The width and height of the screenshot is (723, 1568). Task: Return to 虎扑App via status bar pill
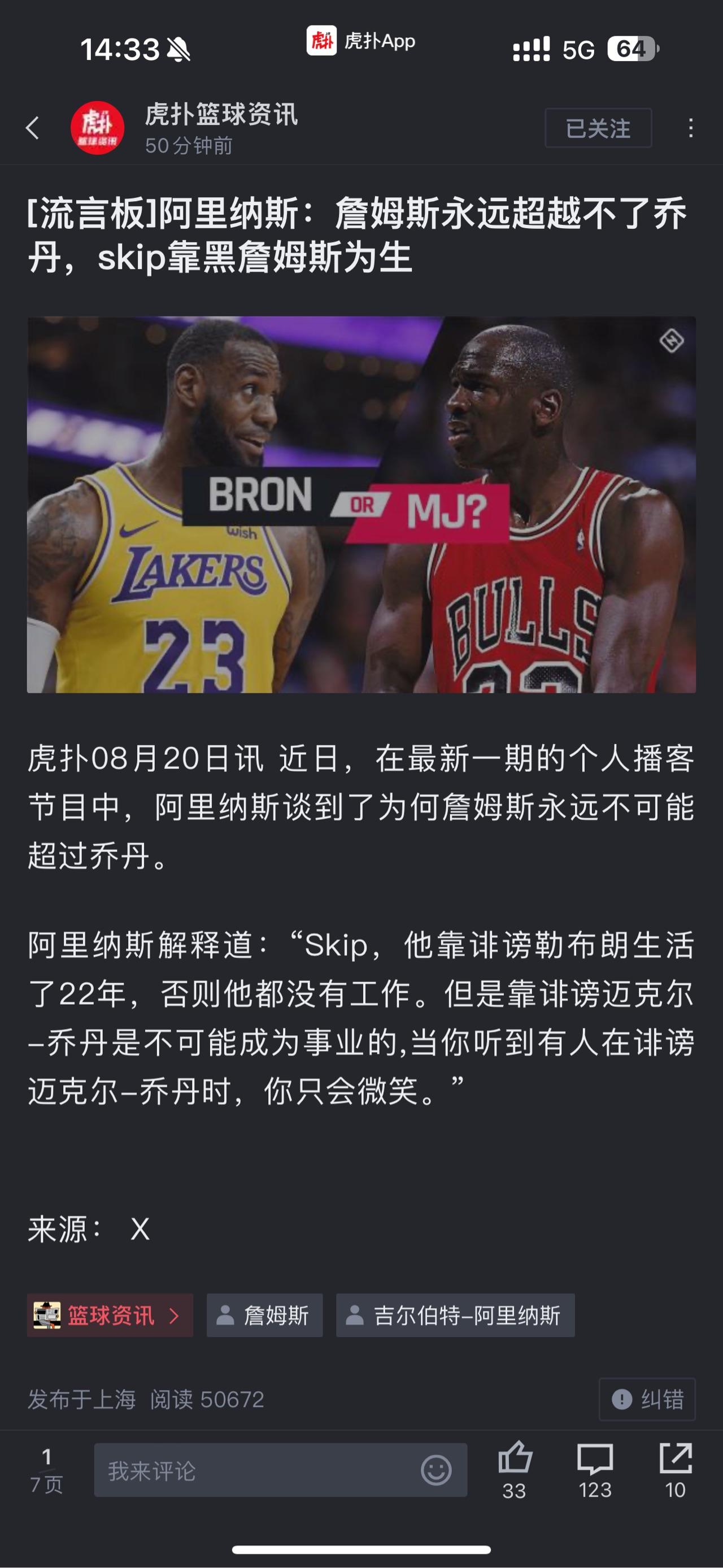tap(361, 41)
